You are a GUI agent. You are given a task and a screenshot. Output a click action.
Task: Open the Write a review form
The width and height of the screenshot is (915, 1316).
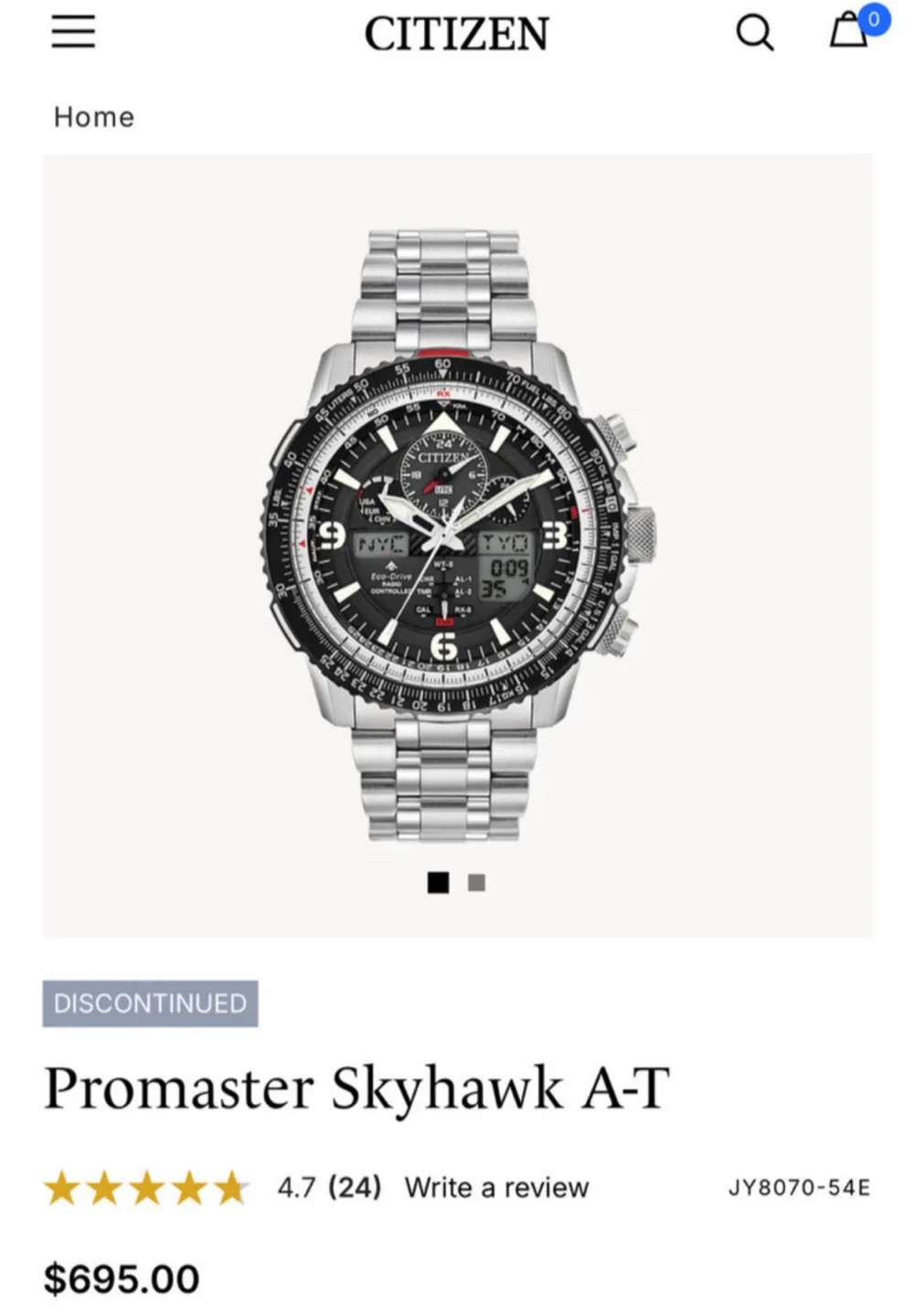(x=497, y=1187)
